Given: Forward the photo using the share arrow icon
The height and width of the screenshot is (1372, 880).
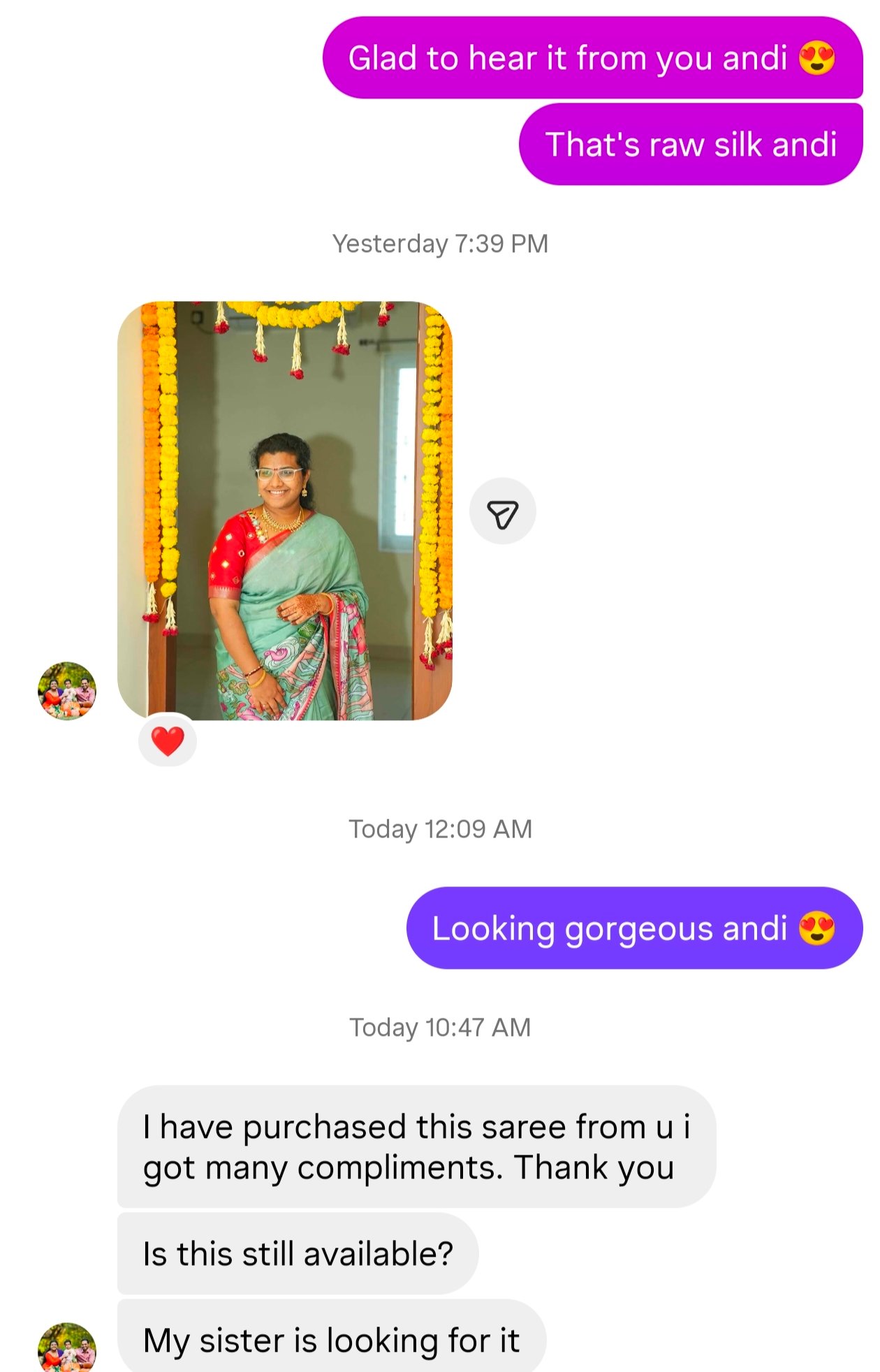Looking at the screenshot, I should point(502,512).
